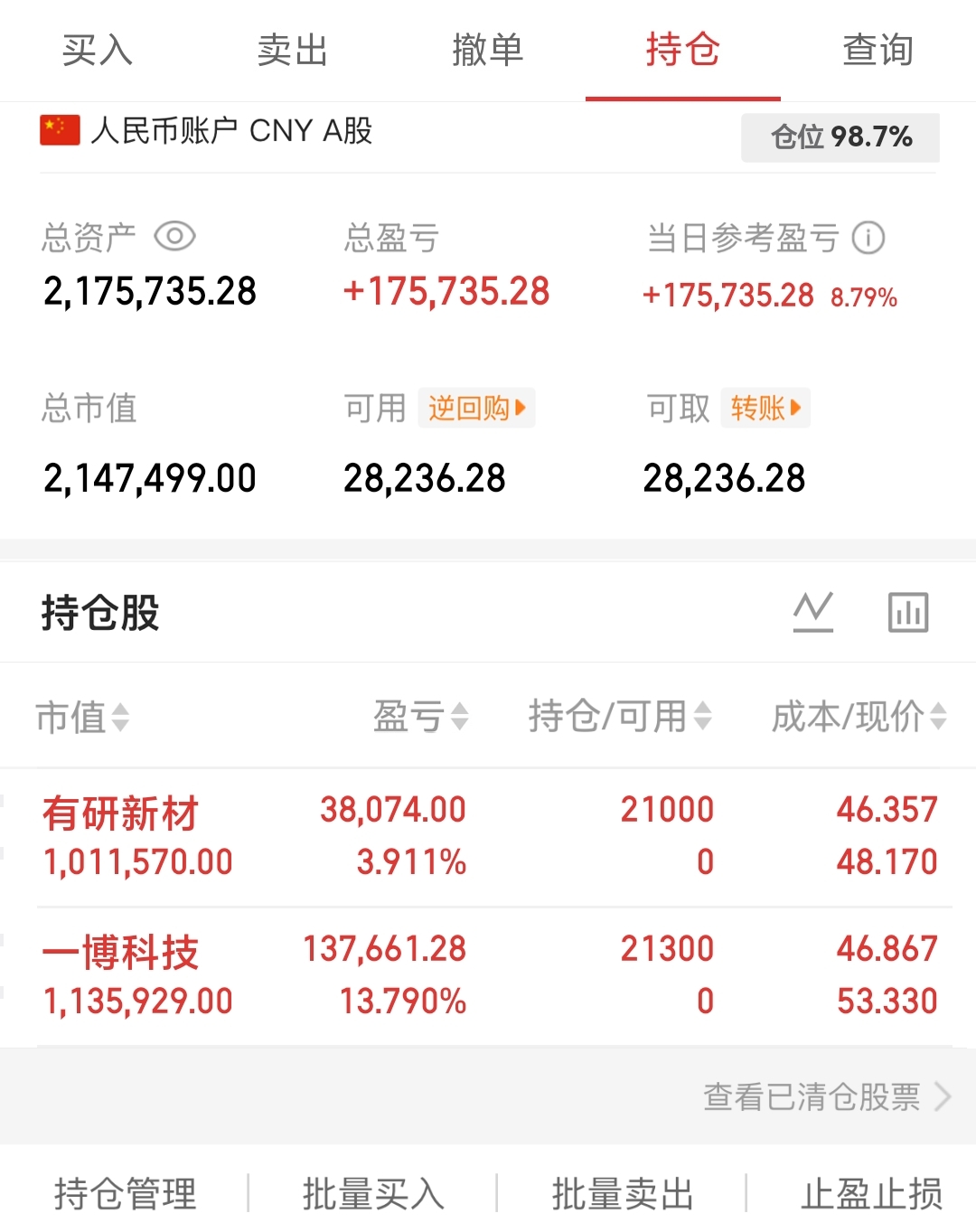Sort holdings by 盈亏
Image resolution: width=976 pixels, height=1232 pixels.
(421, 716)
